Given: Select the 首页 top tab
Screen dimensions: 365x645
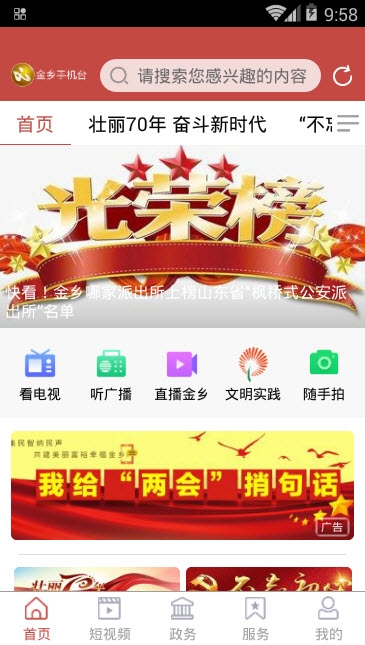Looking at the screenshot, I should pyautogui.click(x=35, y=124).
